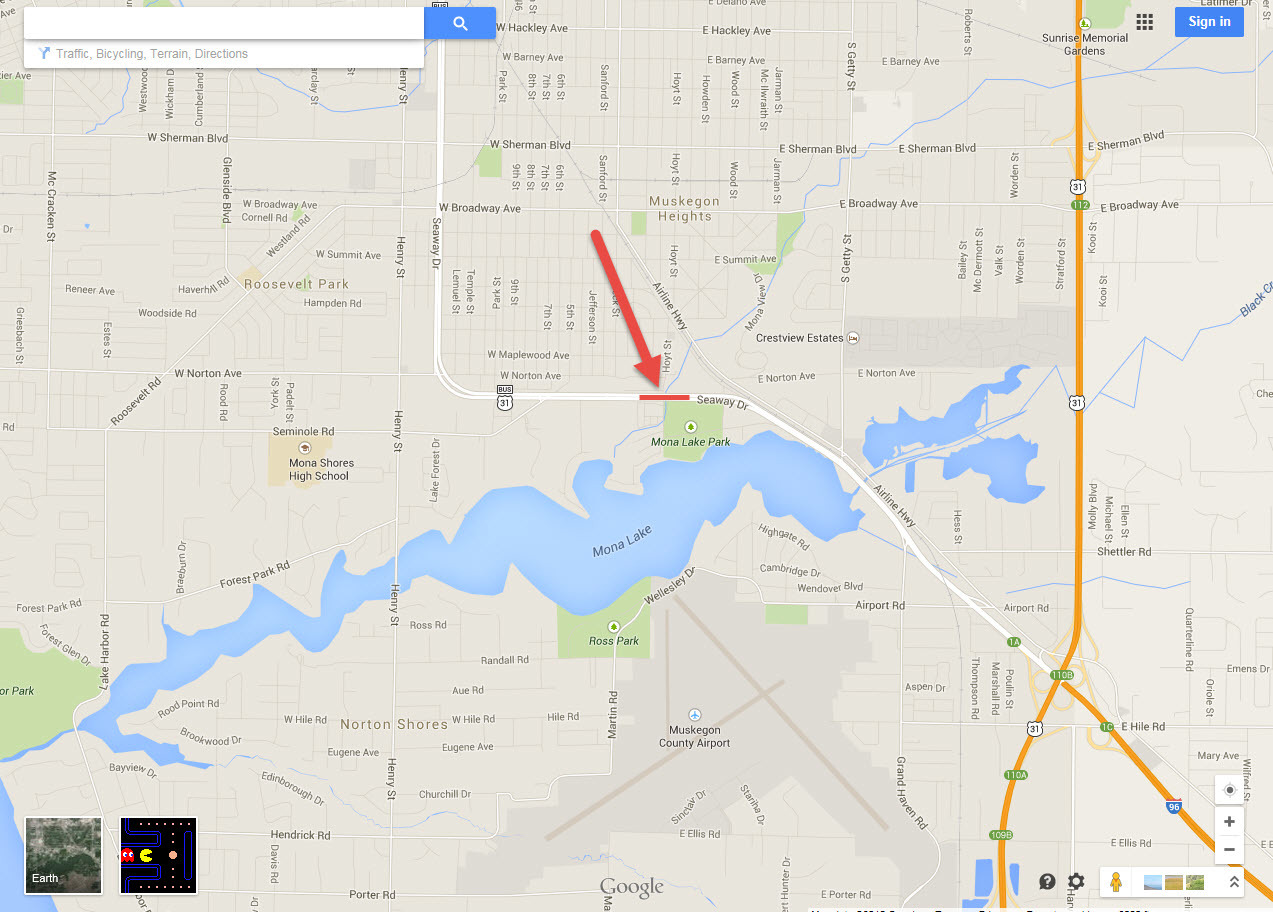Screen dimensions: 1273x912
Task: Sign in to Google account
Action: pyautogui.click(x=1209, y=22)
